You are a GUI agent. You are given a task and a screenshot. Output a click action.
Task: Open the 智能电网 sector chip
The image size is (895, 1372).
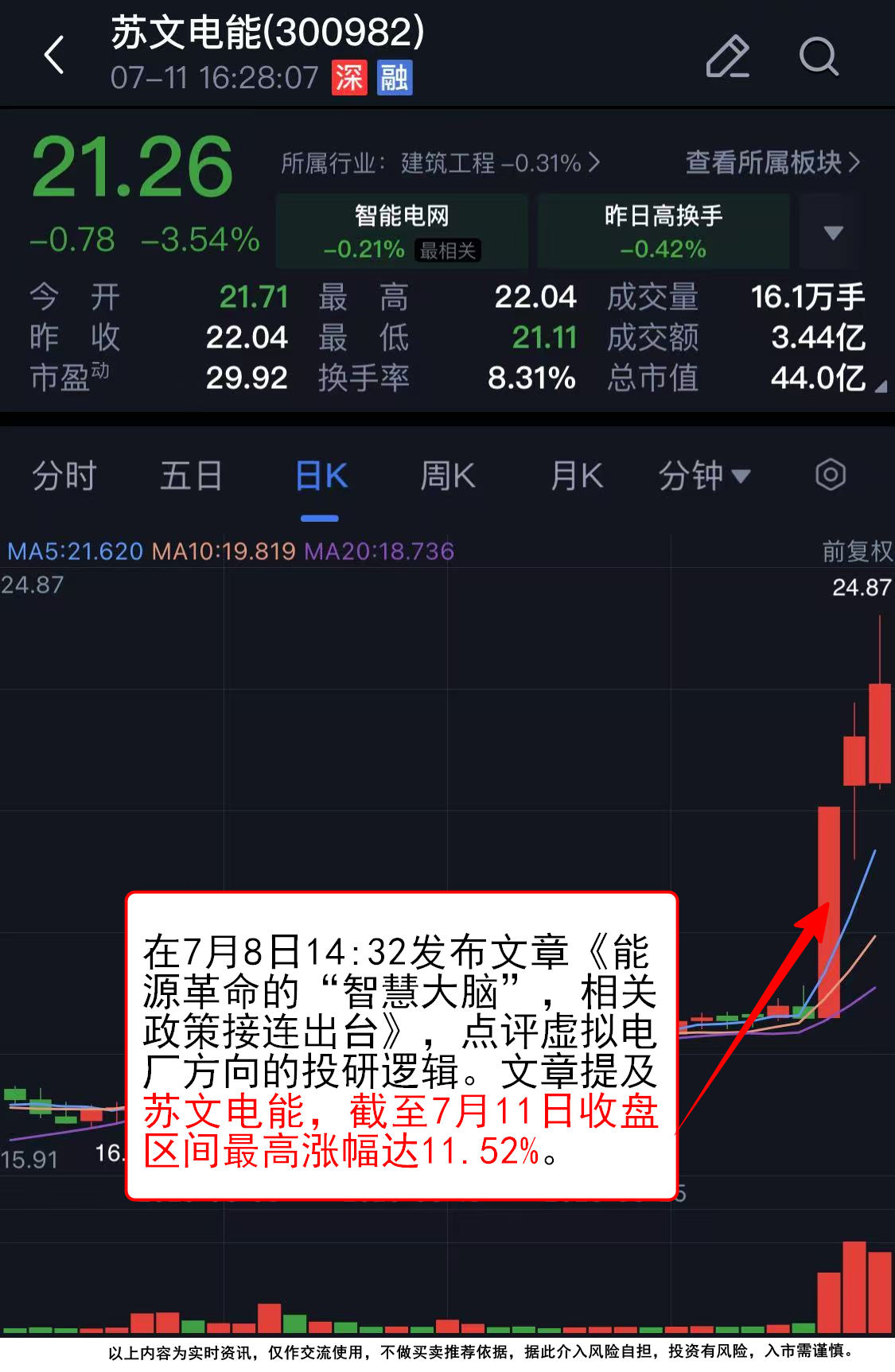(402, 231)
